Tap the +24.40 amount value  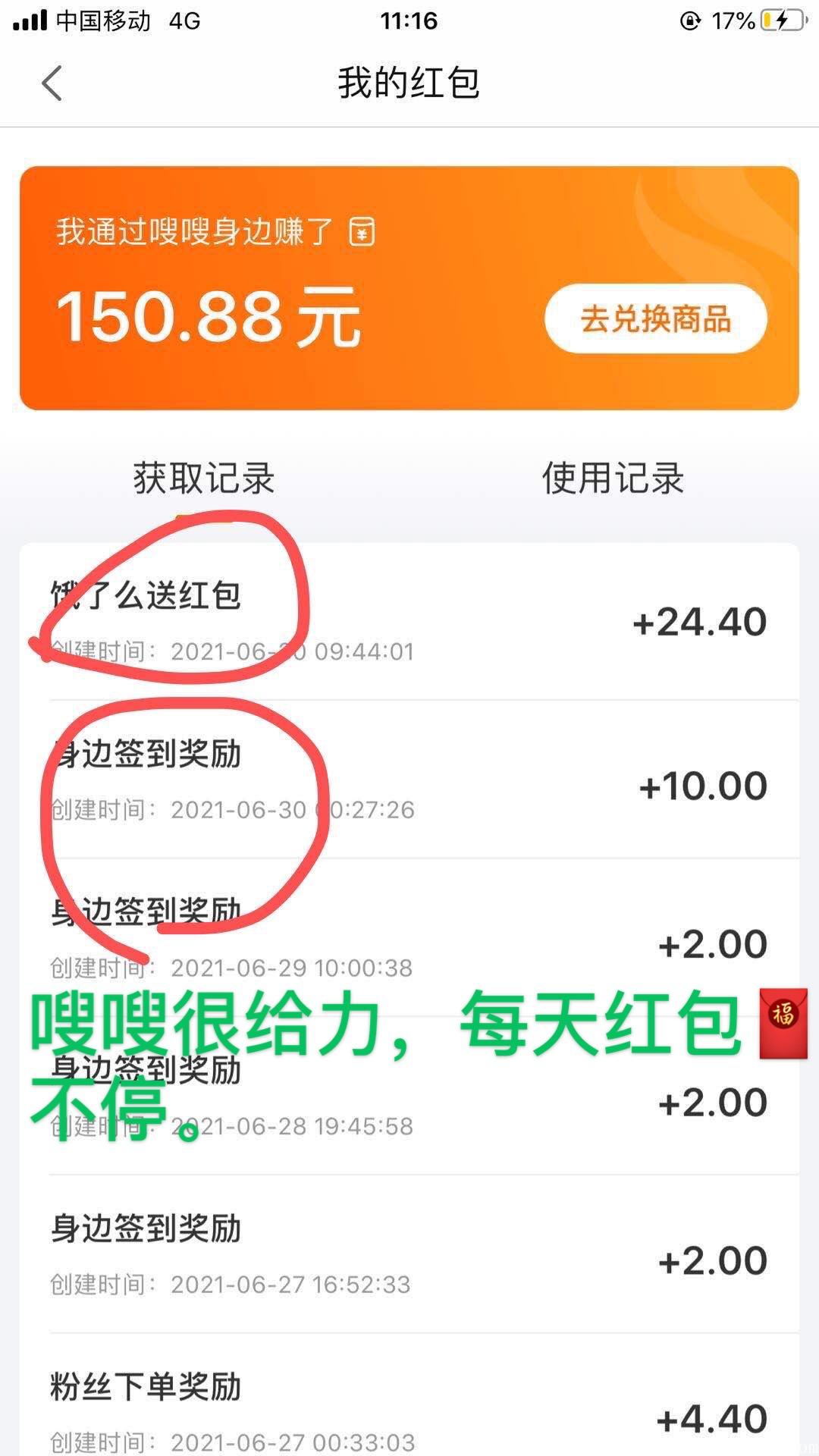(698, 620)
